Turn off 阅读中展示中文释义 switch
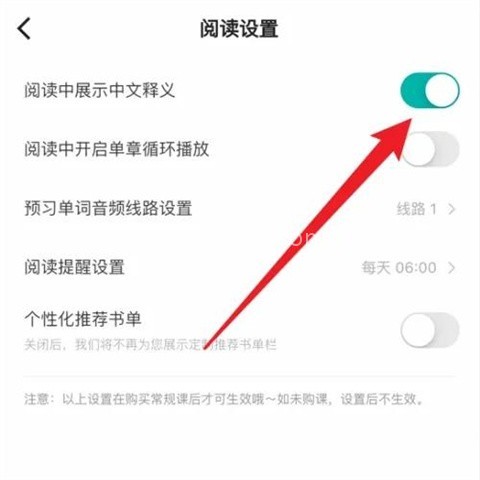This screenshot has height=480, width=480. 430,90
